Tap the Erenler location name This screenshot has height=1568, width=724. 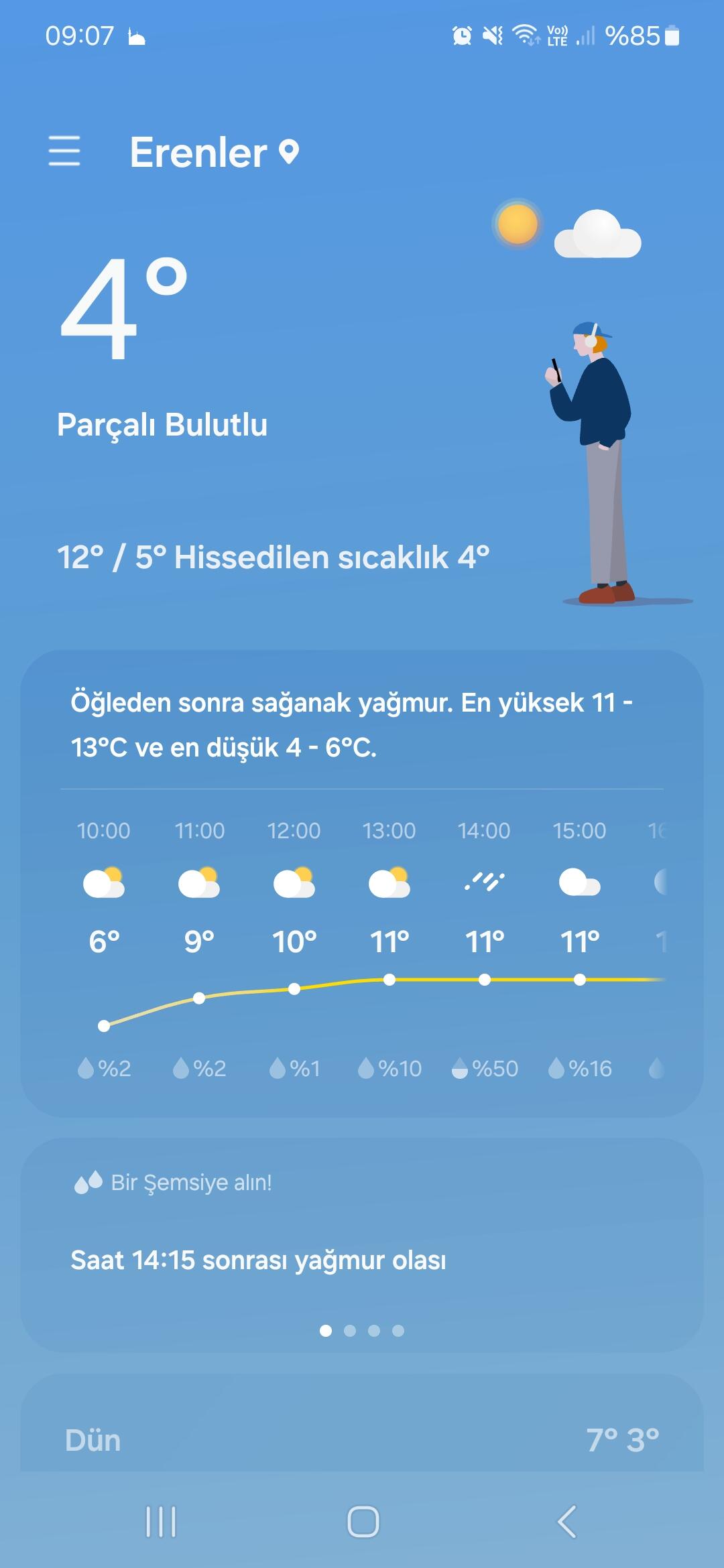(x=198, y=152)
